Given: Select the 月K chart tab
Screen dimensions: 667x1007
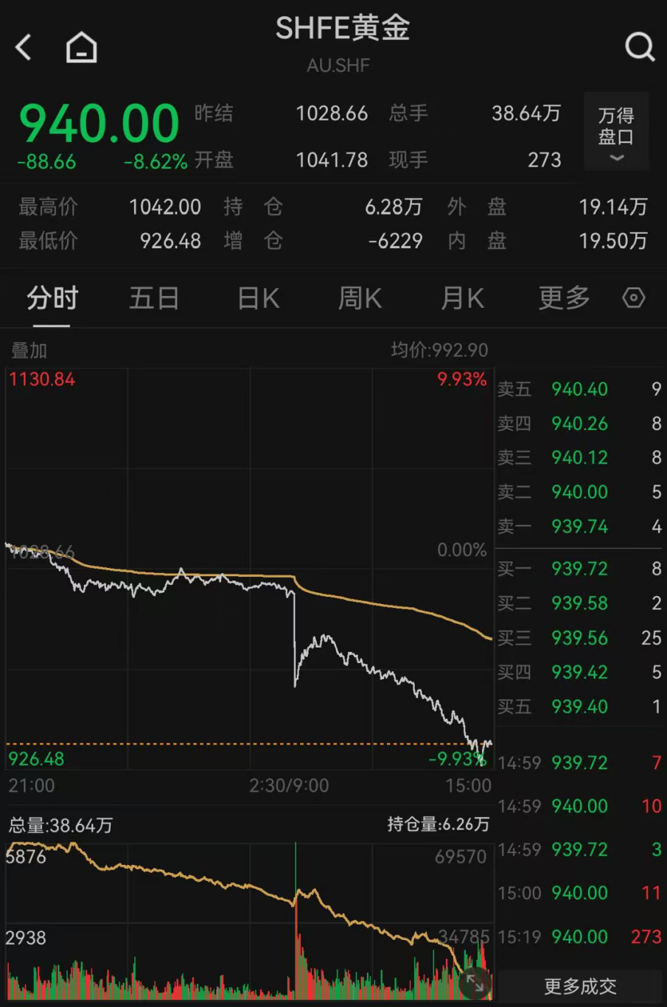Looking at the screenshot, I should pos(462,298).
